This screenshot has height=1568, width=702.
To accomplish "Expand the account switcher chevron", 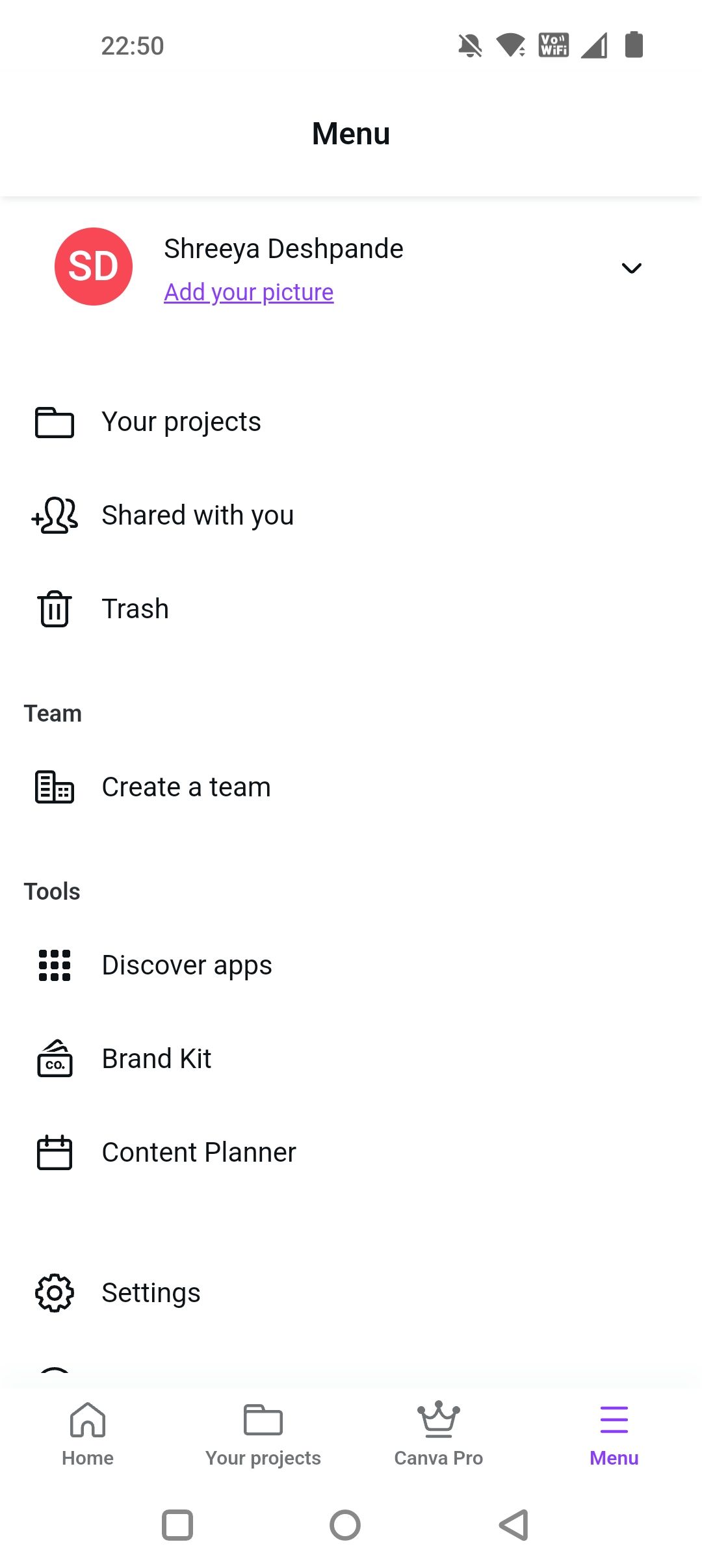I will 631,268.
